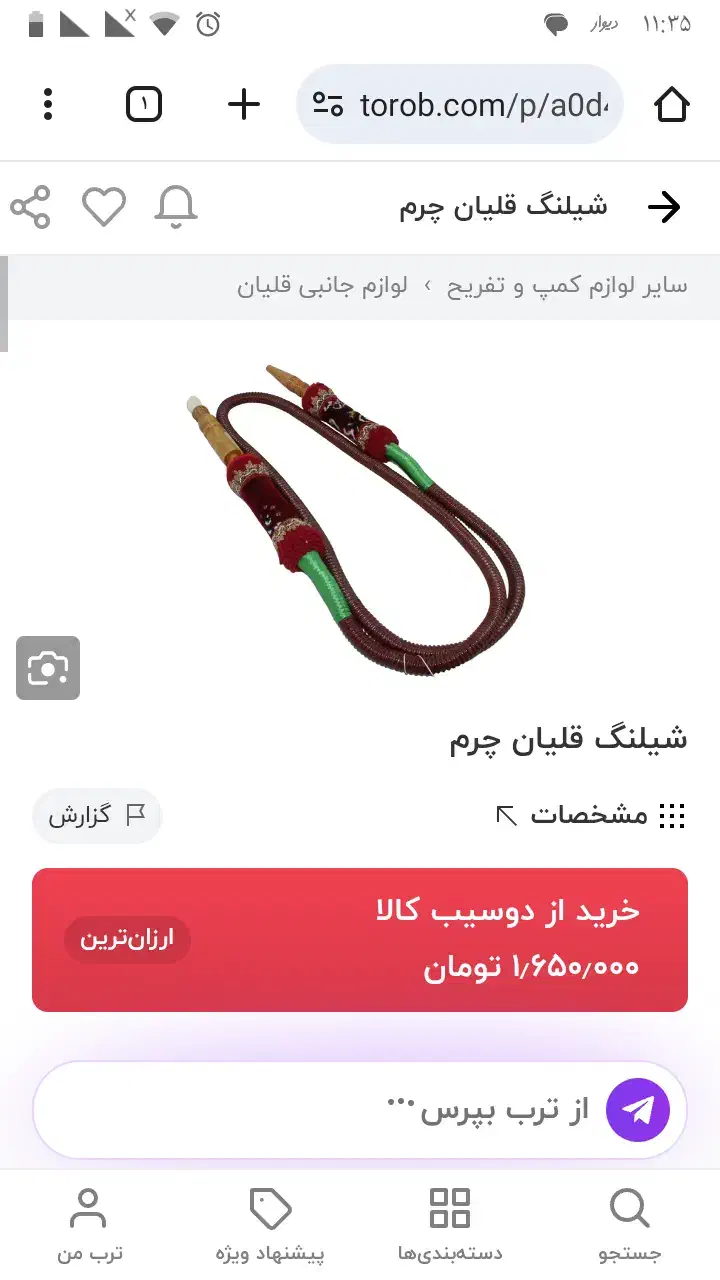Screen dimensions: 720x1280
Task: Report this listing with گزارش flag
Action: (97, 816)
